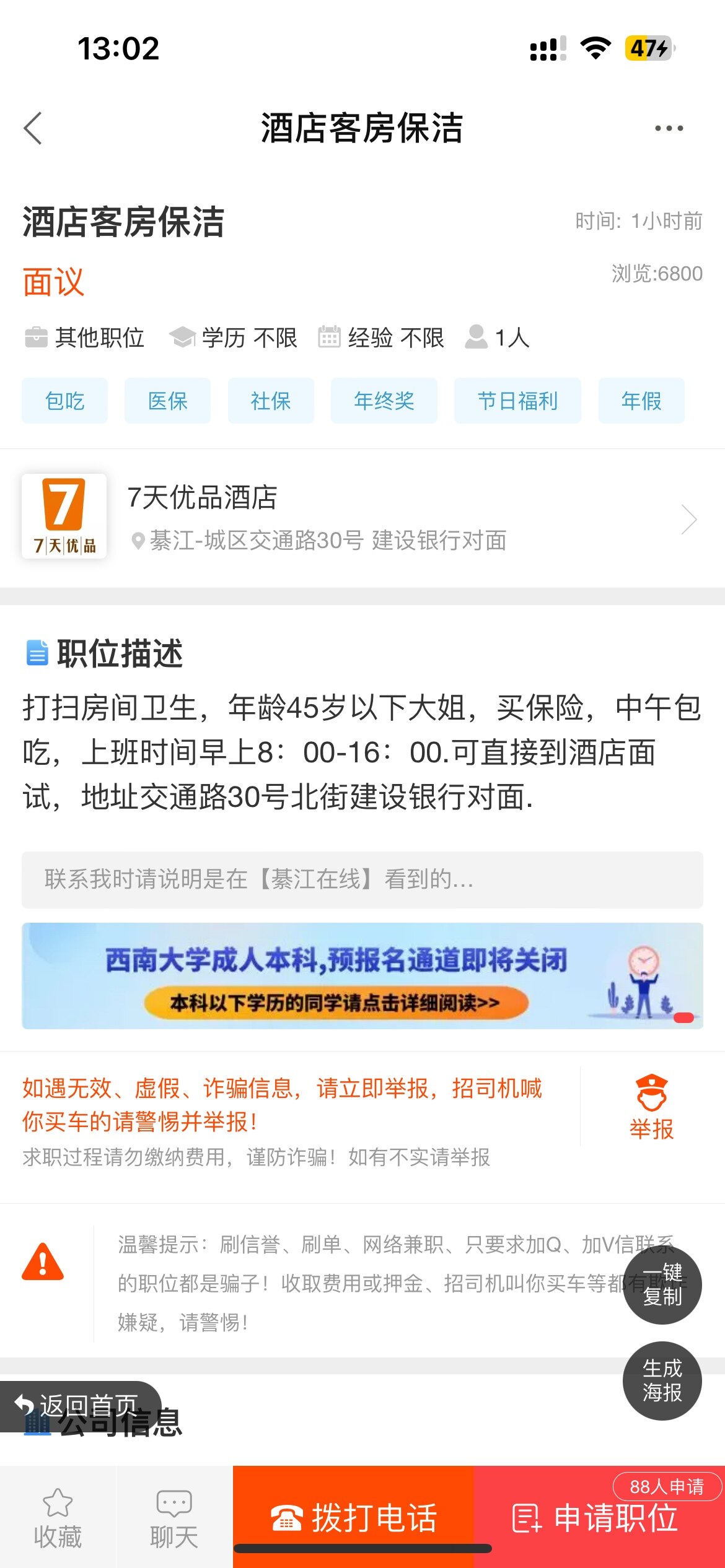
Task: Open the 西南大学成人本科 banner ad
Action: tap(362, 975)
